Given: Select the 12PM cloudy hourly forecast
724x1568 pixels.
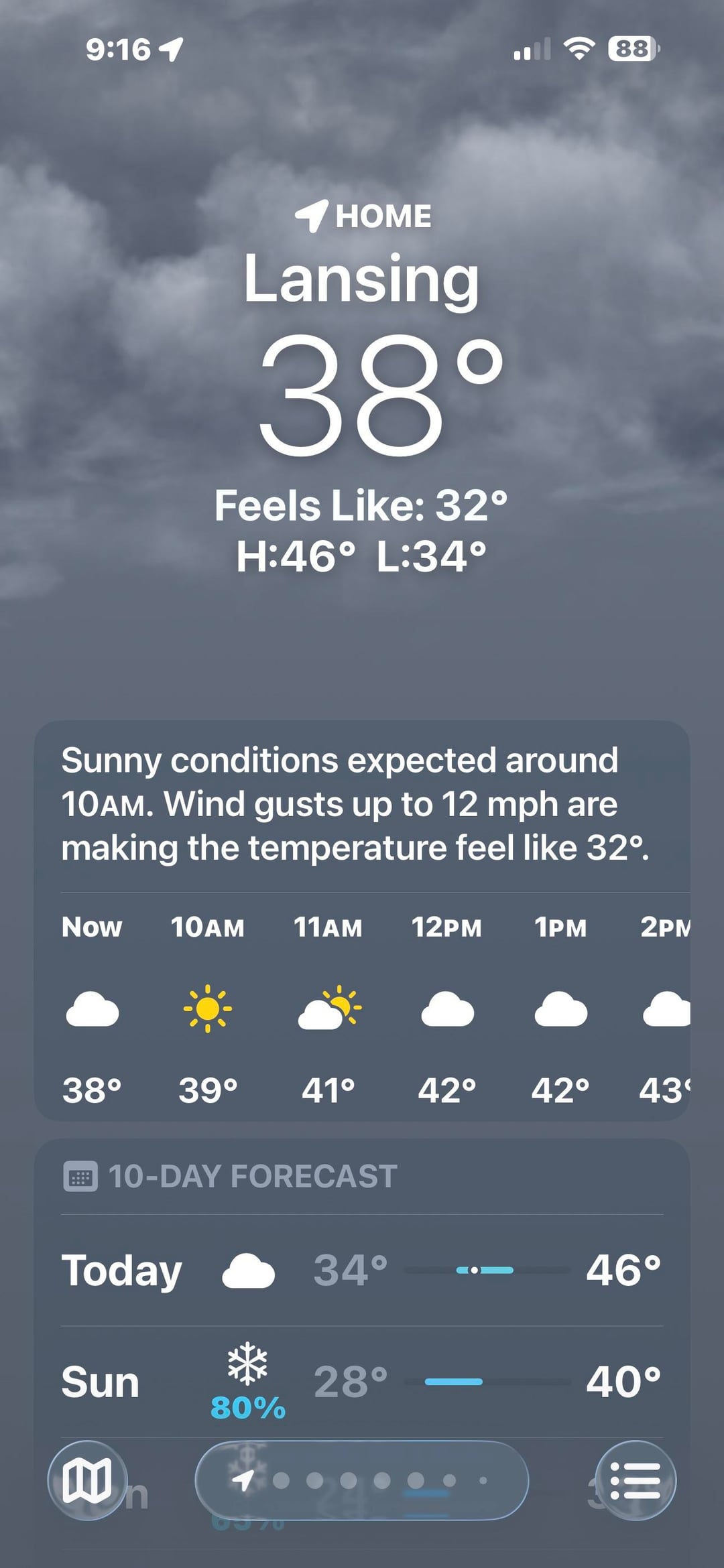Looking at the screenshot, I should [447, 1008].
